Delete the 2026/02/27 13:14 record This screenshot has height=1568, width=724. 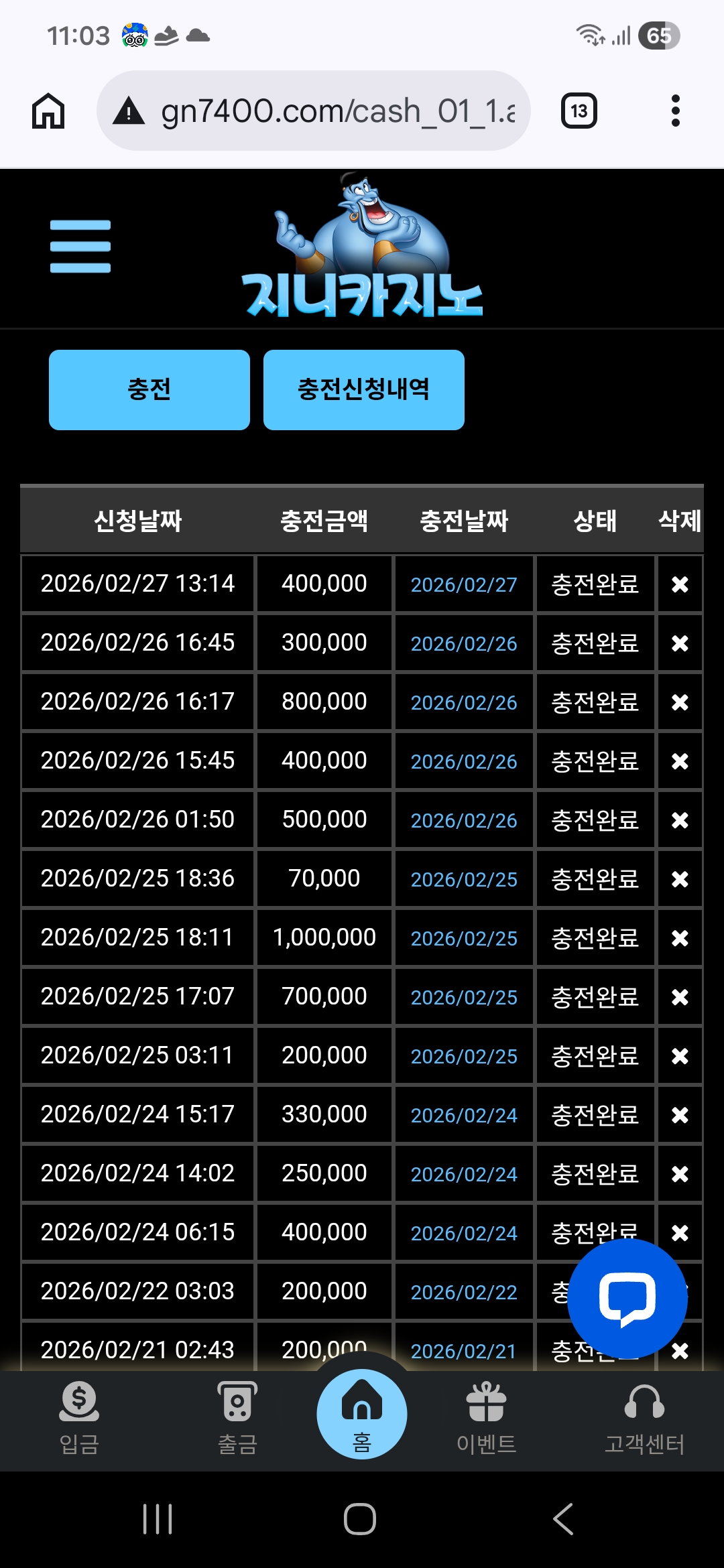pos(680,584)
